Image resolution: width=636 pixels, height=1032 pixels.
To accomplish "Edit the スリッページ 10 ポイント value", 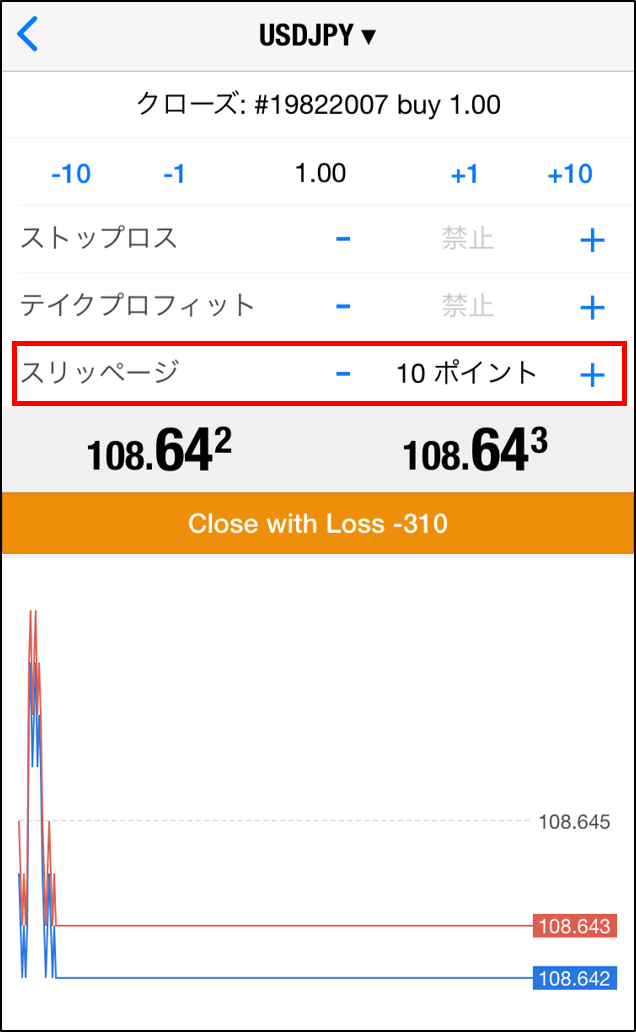I will tap(467, 373).
